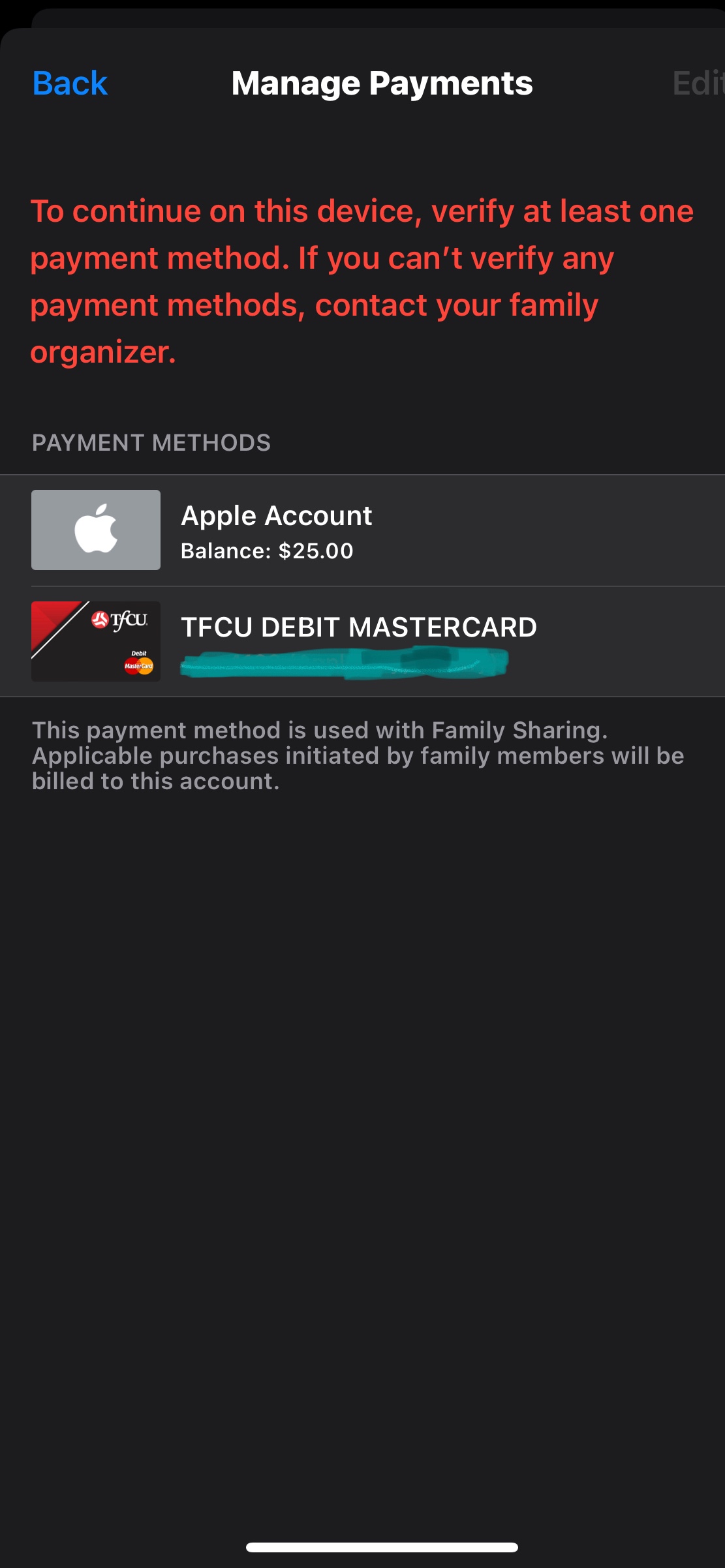Select the TFCU Debit Mastercard row
The width and height of the screenshot is (725, 1568).
(362, 641)
